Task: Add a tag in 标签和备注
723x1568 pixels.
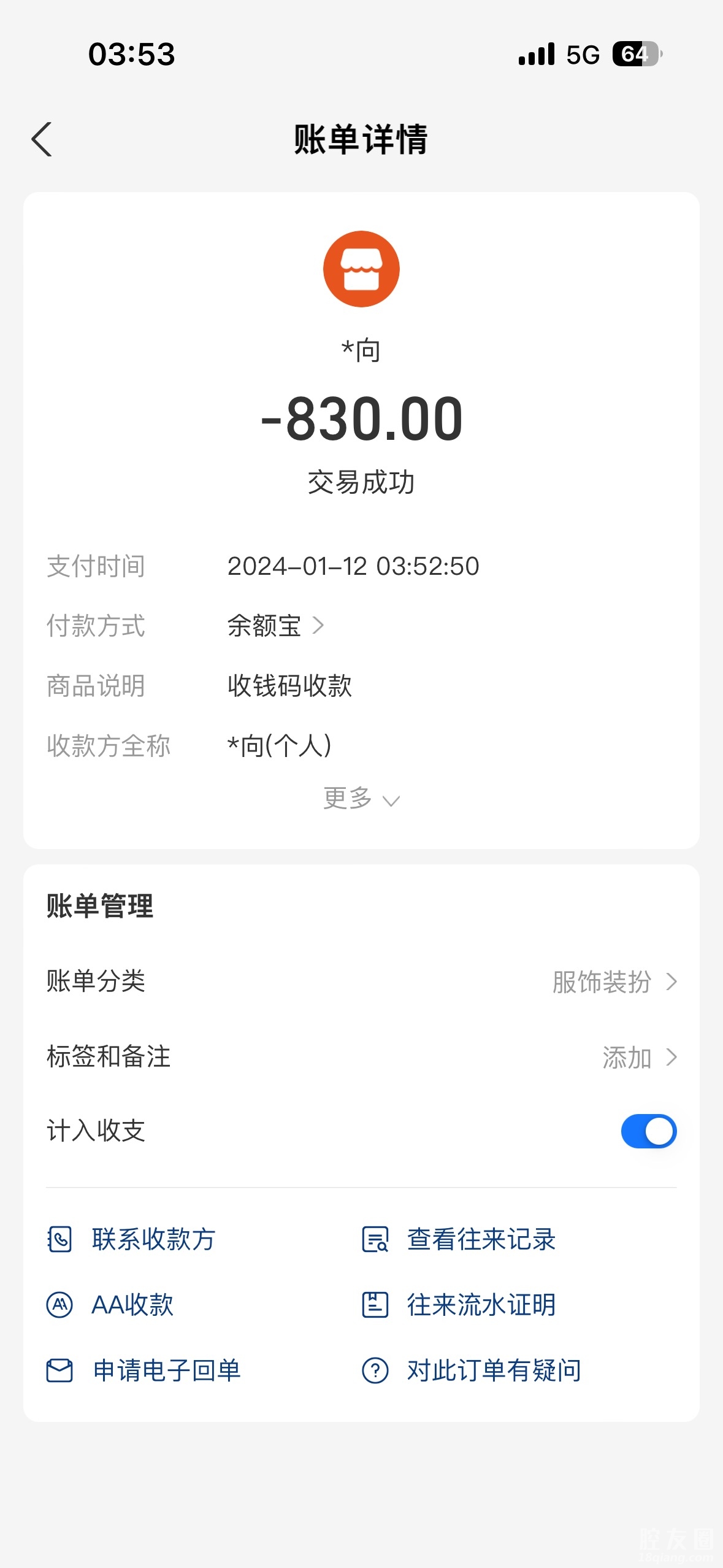Action: [x=638, y=1058]
